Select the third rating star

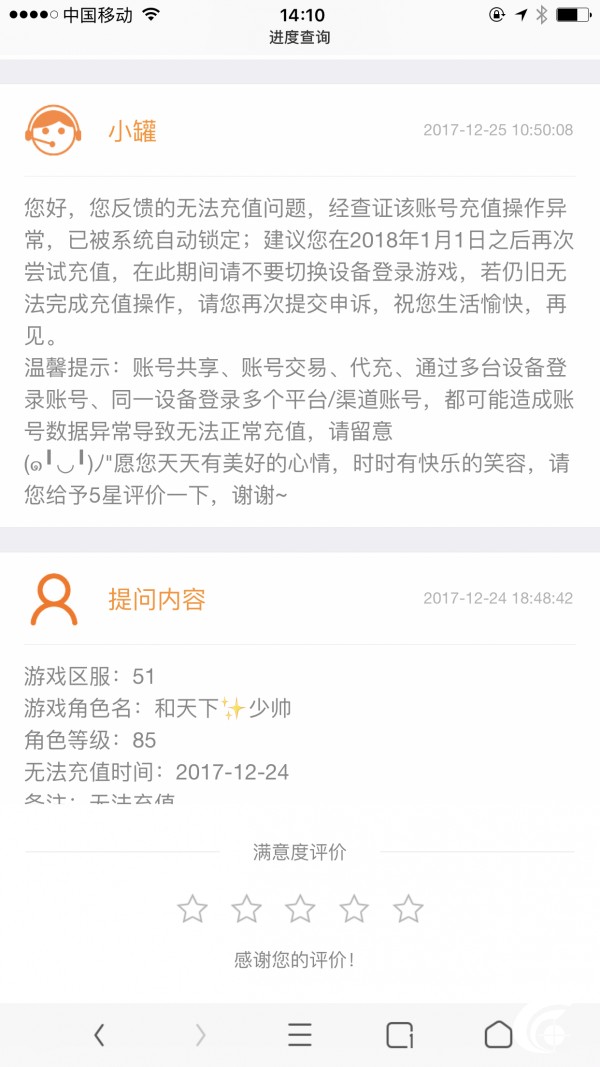[300, 908]
